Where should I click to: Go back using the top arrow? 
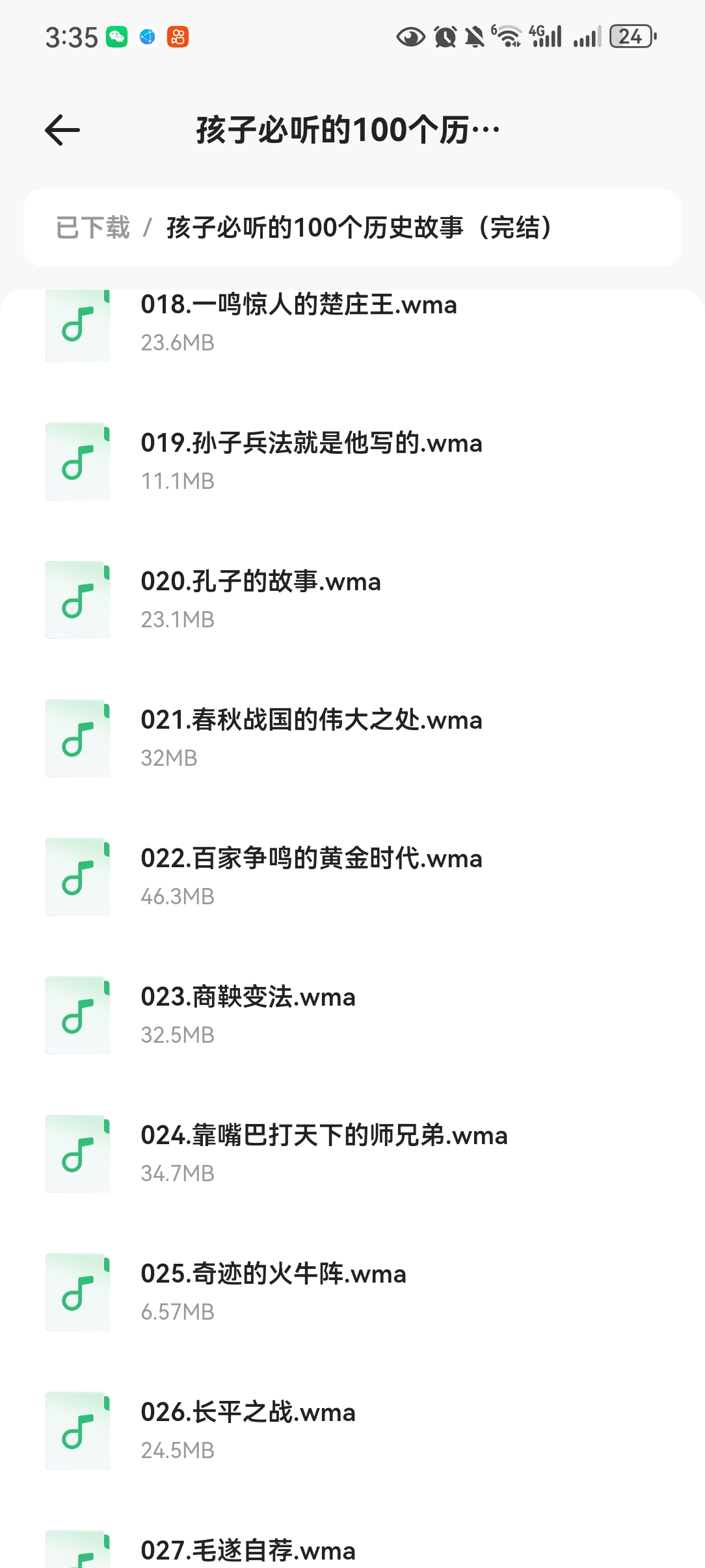point(62,130)
